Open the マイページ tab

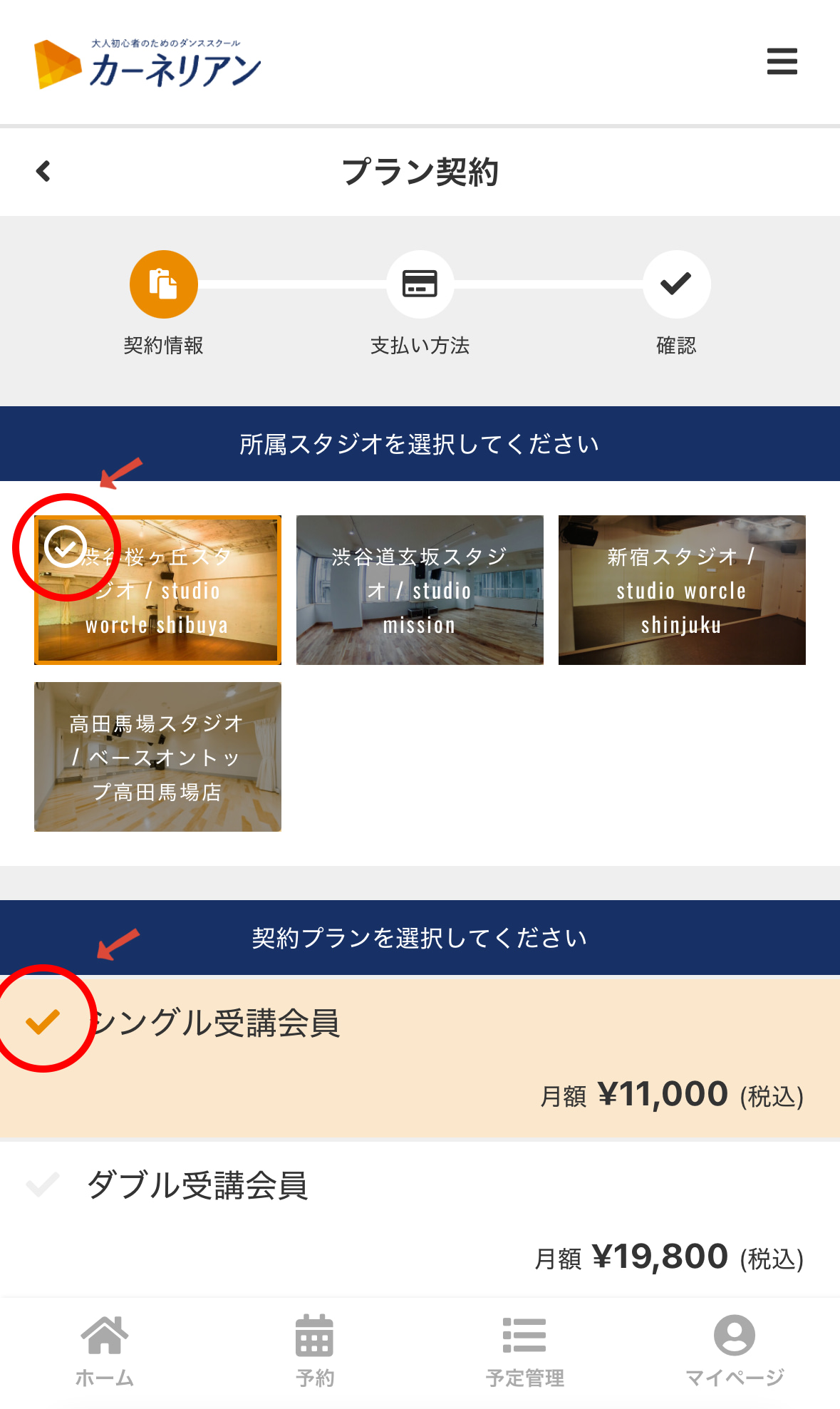[x=734, y=1350]
